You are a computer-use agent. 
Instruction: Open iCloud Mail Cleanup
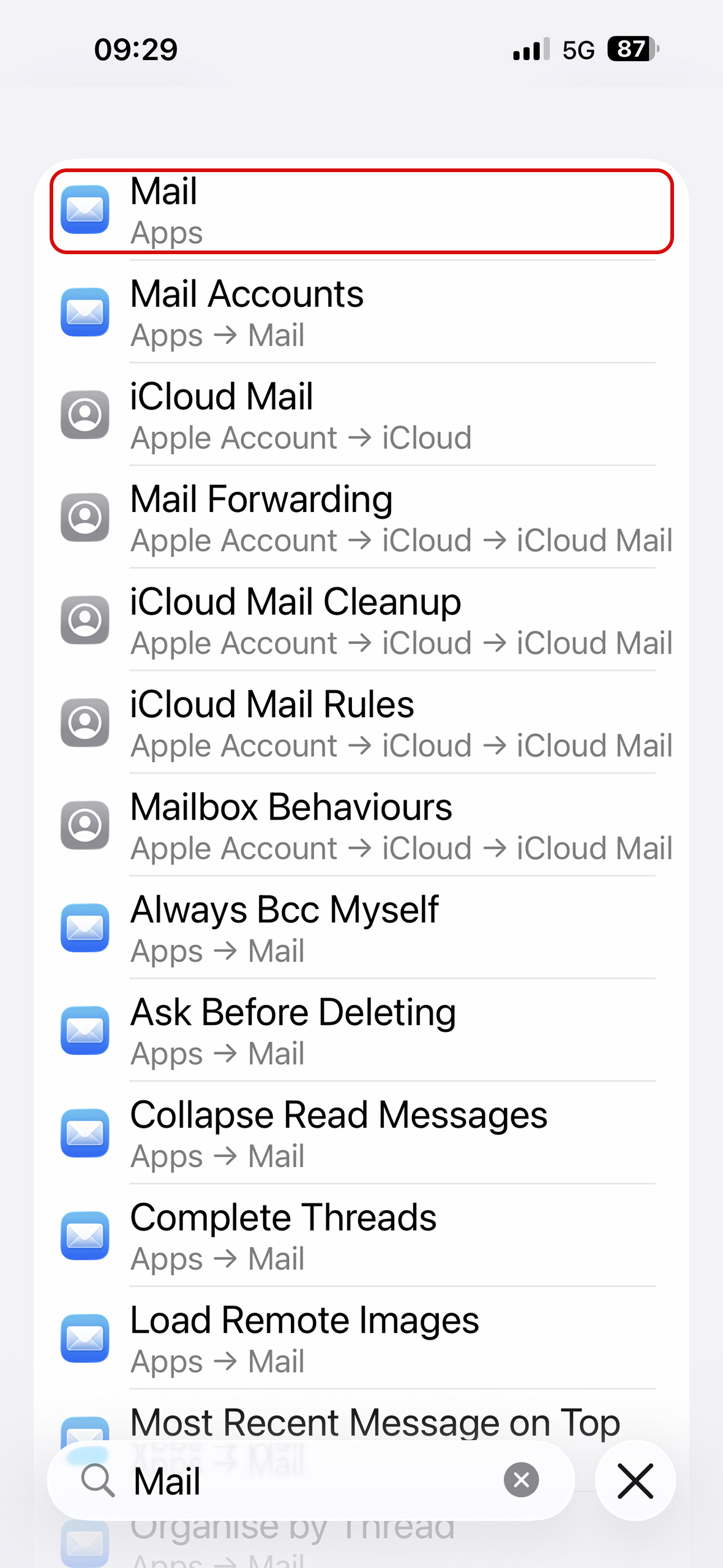tap(361, 622)
